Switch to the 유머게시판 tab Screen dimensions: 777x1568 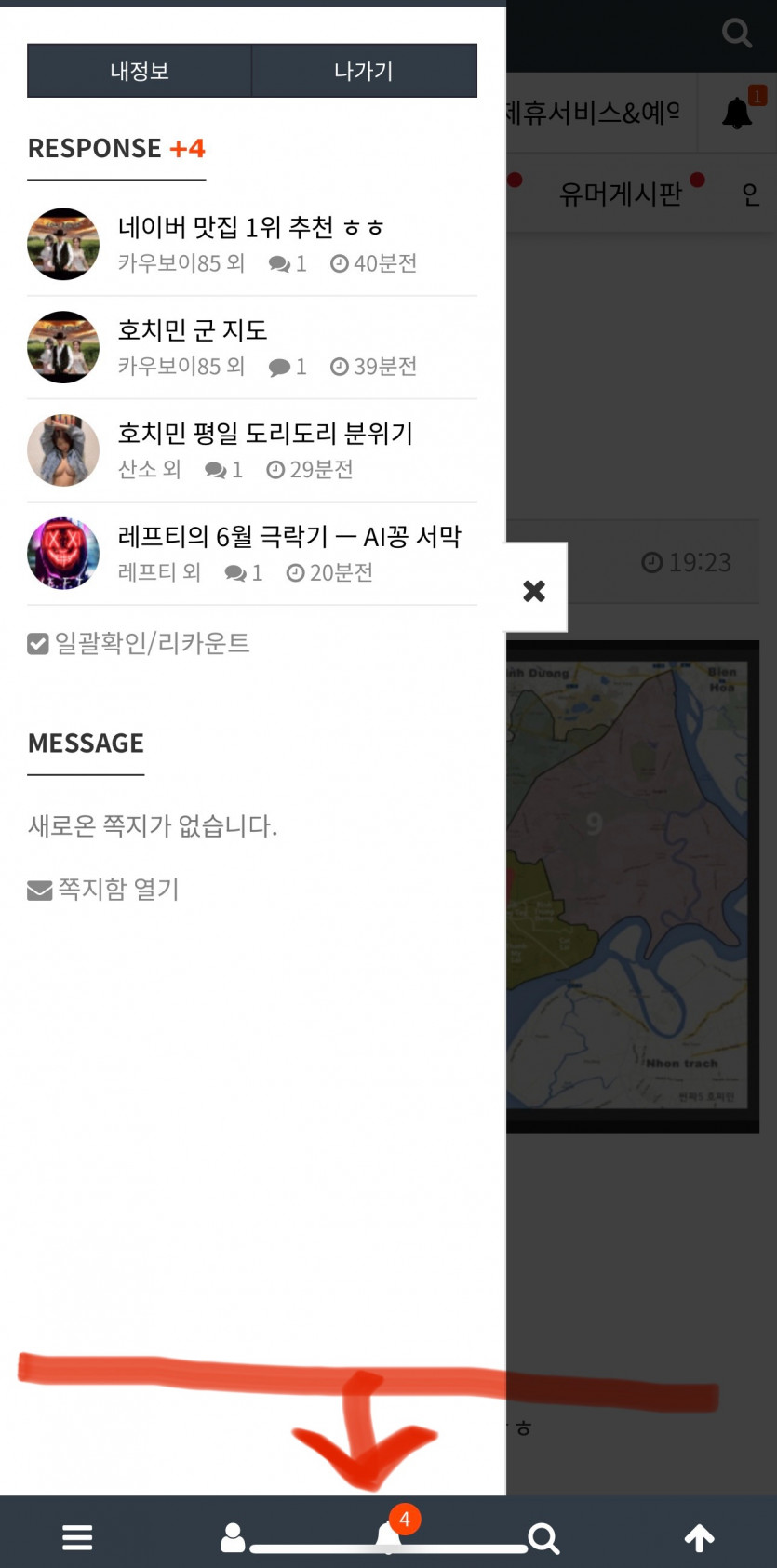coord(621,194)
